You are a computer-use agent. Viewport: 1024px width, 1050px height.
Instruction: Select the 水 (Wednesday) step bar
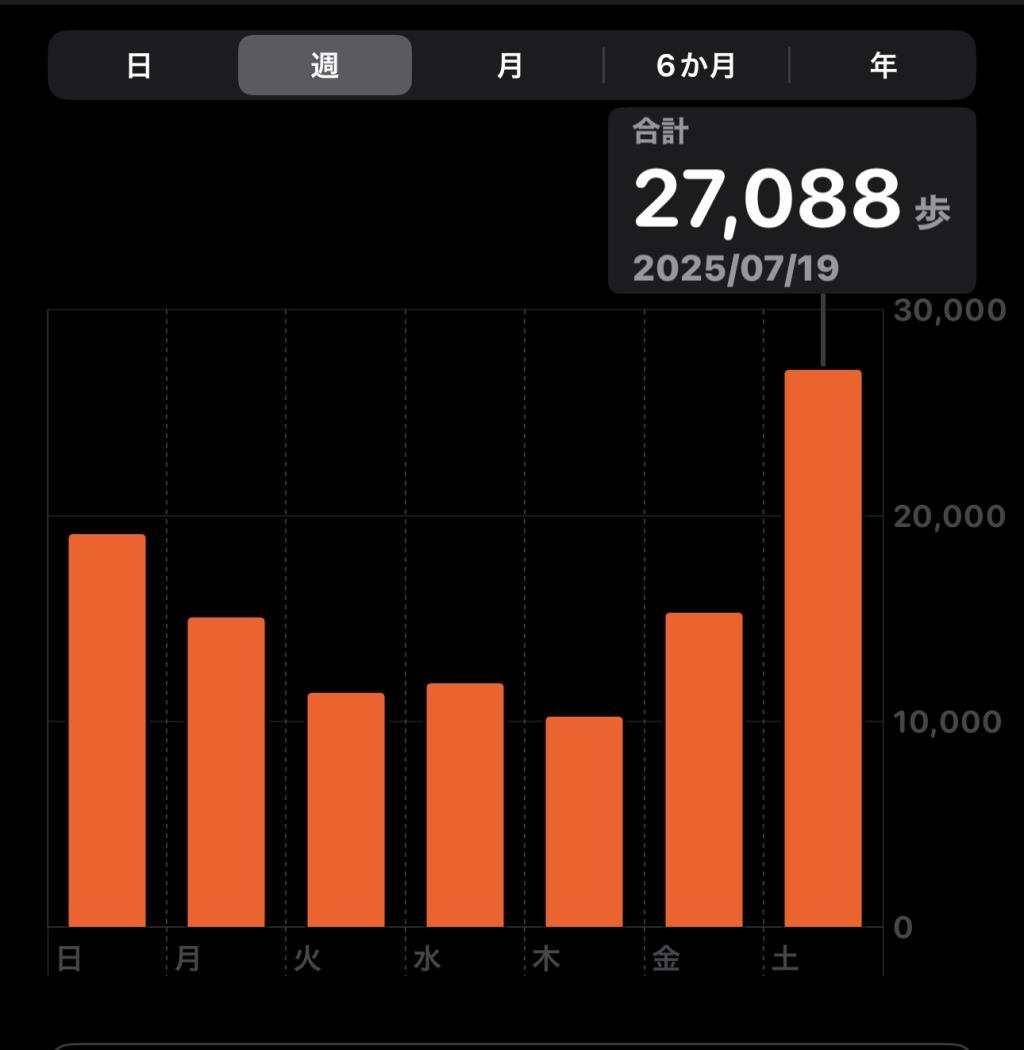(x=465, y=805)
